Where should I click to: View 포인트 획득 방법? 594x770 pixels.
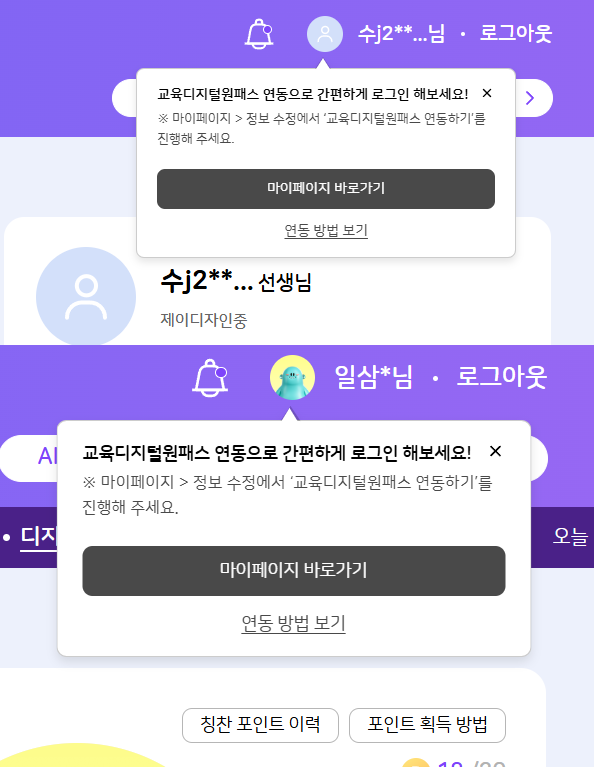[x=427, y=725]
